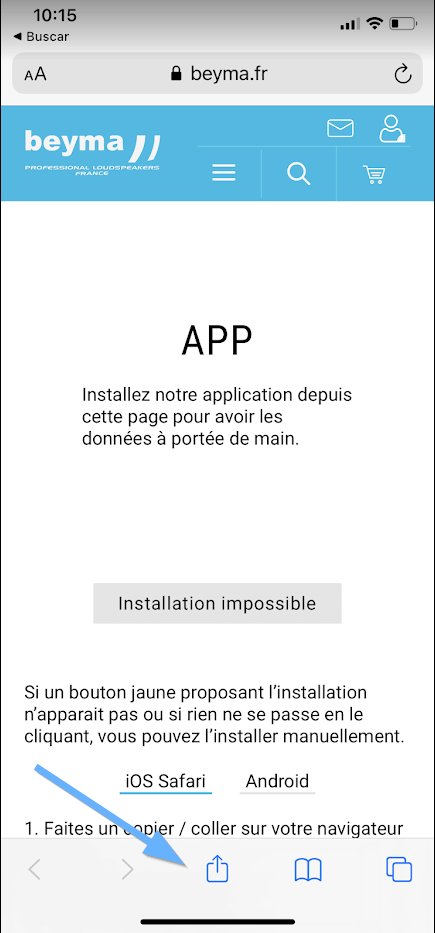The width and height of the screenshot is (435, 933).
Task: Open the AA reader text options
Action: coord(35,74)
